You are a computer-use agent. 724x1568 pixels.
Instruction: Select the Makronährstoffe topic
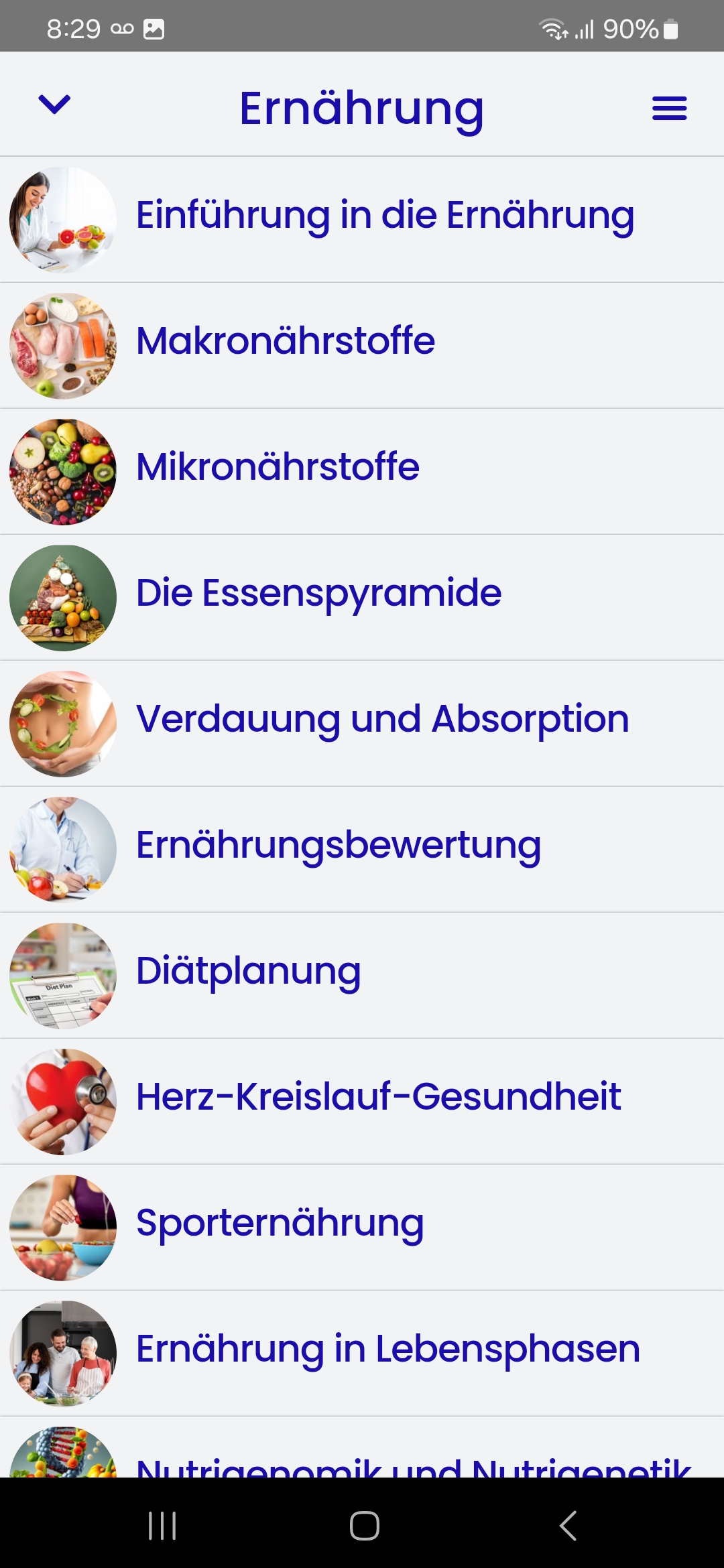click(x=286, y=341)
